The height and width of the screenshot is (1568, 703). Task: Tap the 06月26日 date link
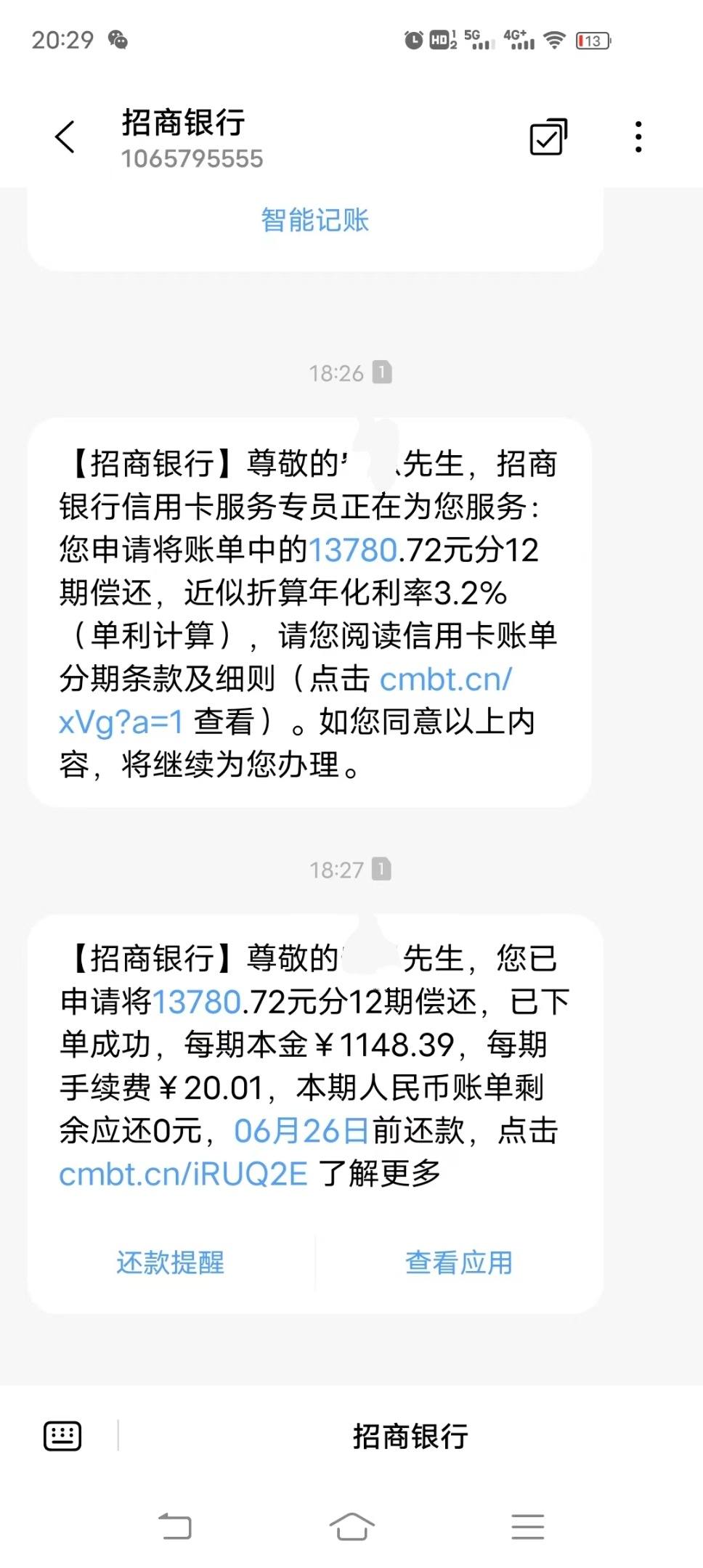[x=301, y=1130]
